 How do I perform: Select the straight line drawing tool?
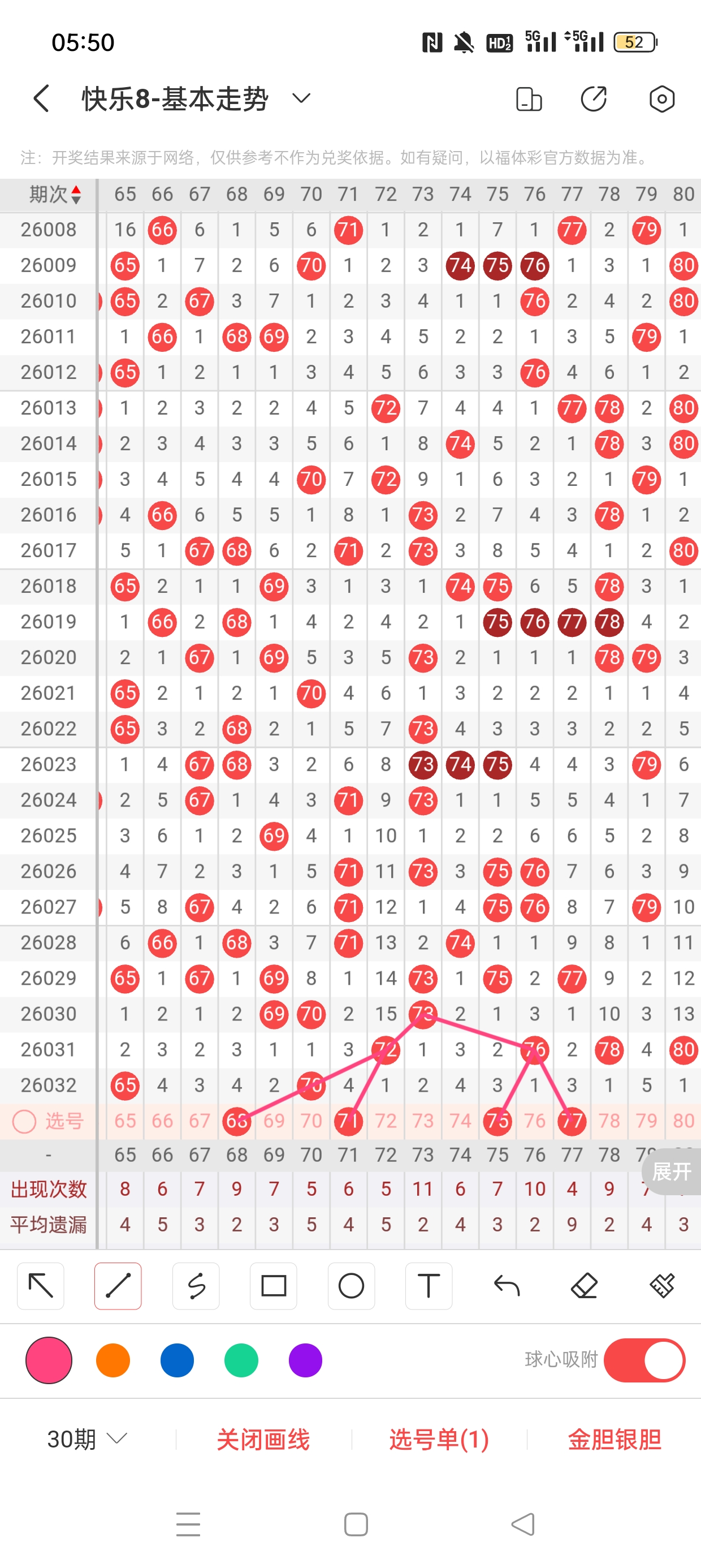tap(118, 1286)
